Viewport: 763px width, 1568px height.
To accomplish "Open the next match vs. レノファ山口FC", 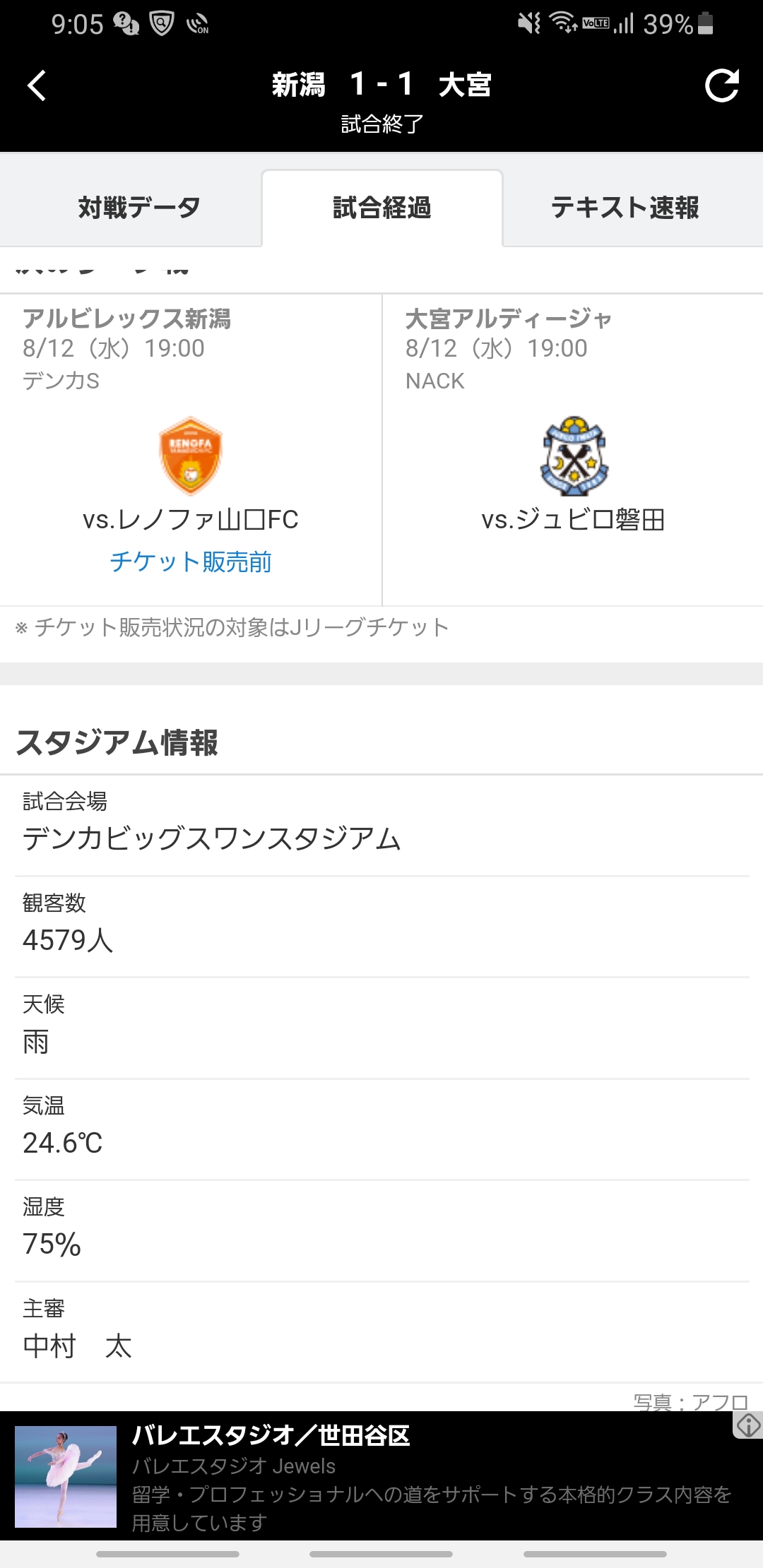I will [x=191, y=450].
